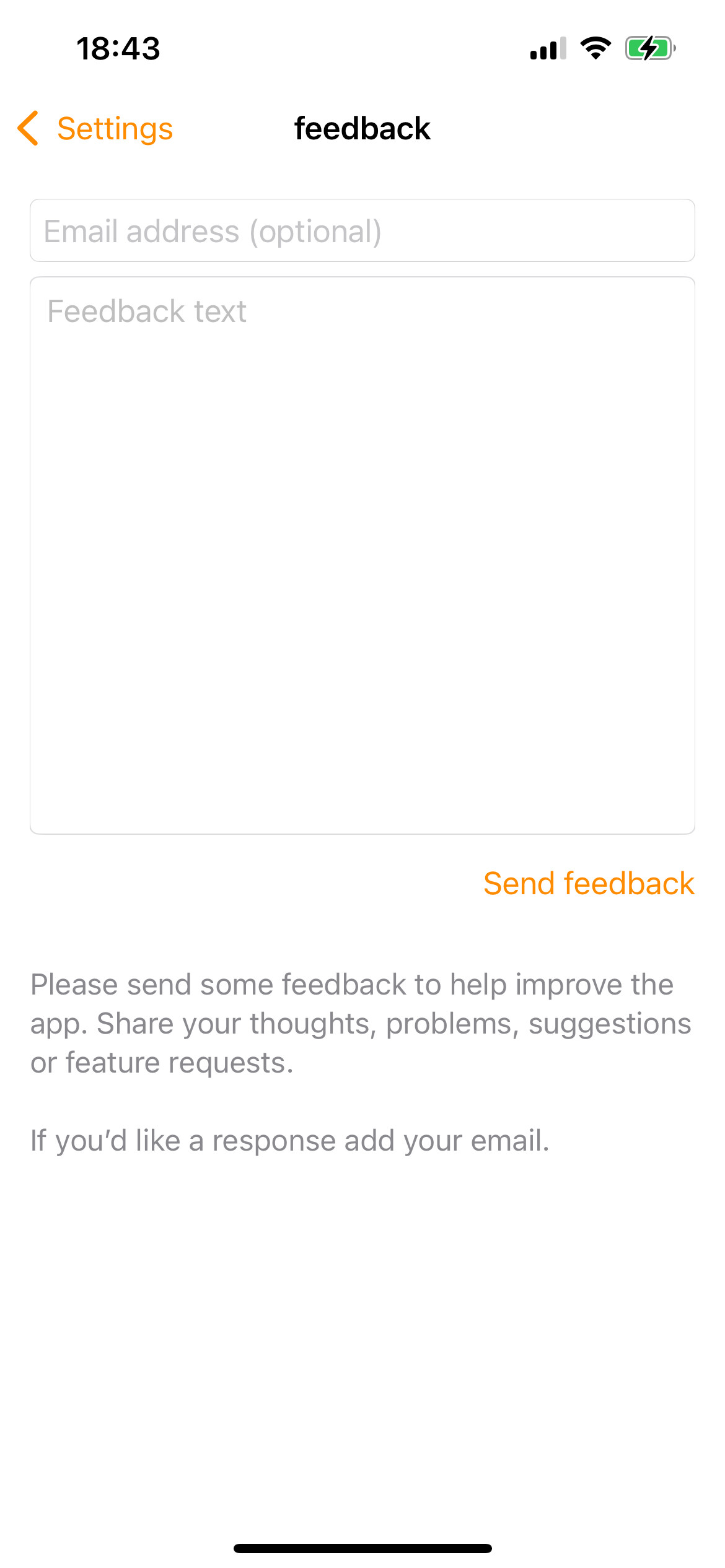Go back to Settings

[x=95, y=129]
